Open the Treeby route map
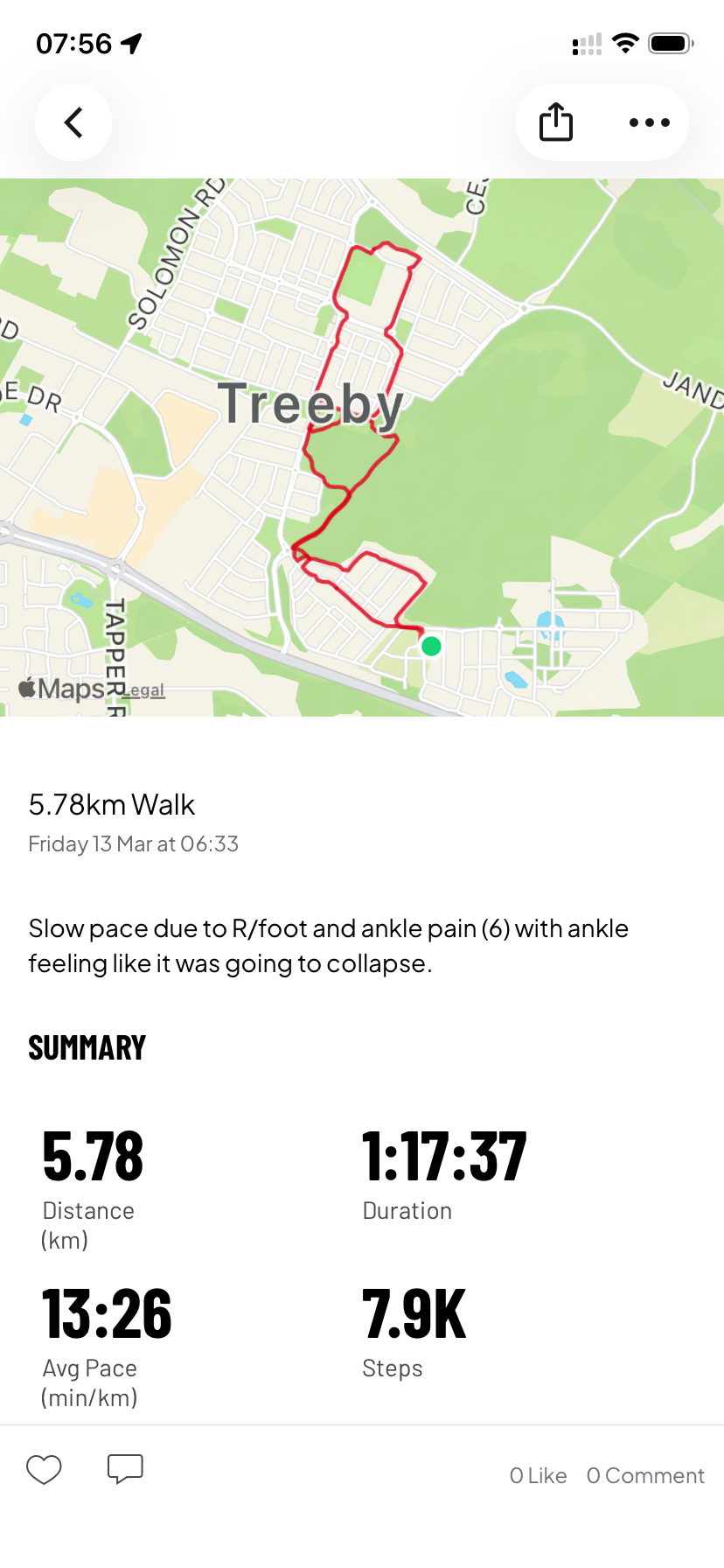724x1568 pixels. coord(362,446)
